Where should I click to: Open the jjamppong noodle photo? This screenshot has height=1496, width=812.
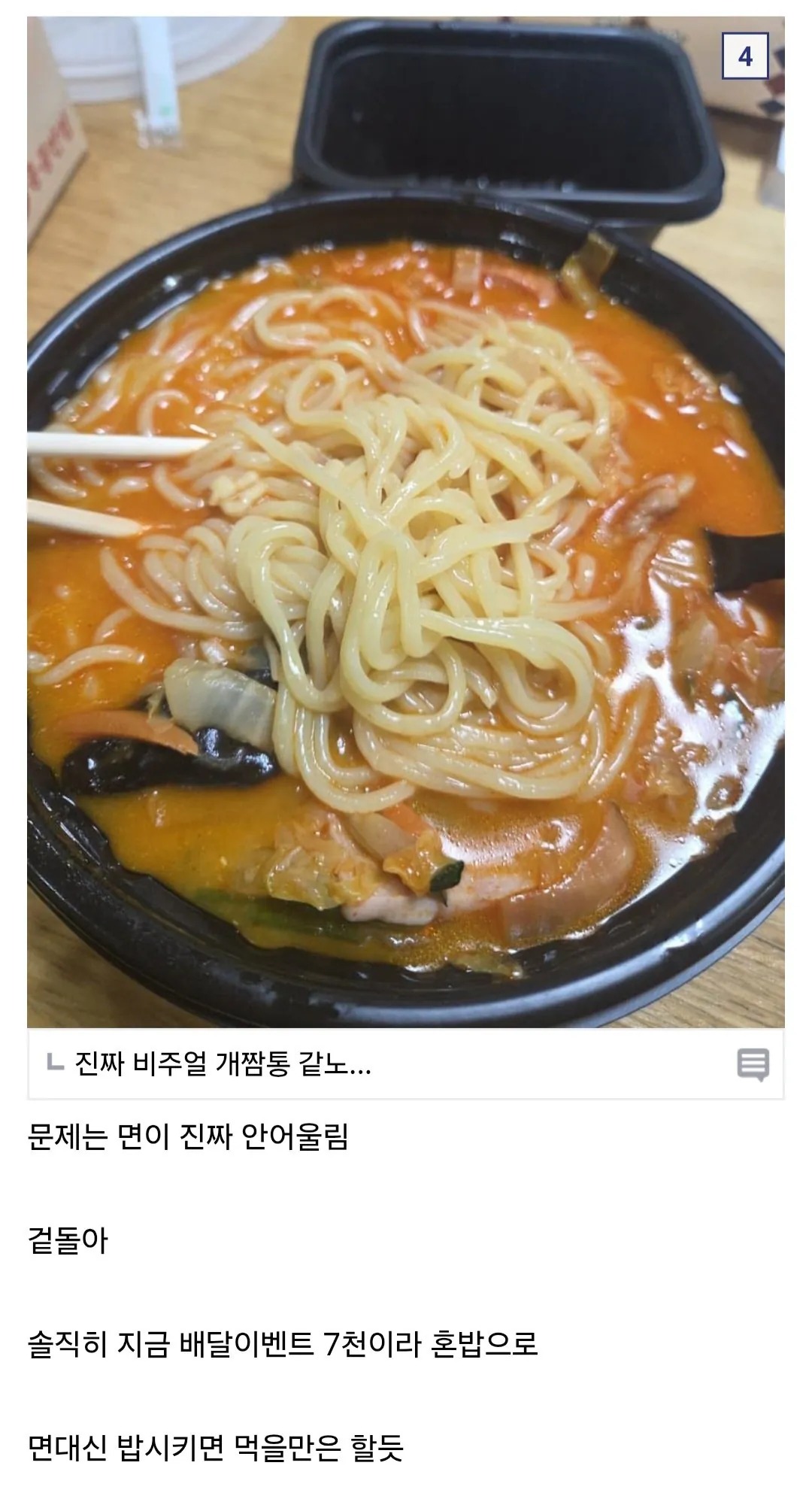[406, 522]
